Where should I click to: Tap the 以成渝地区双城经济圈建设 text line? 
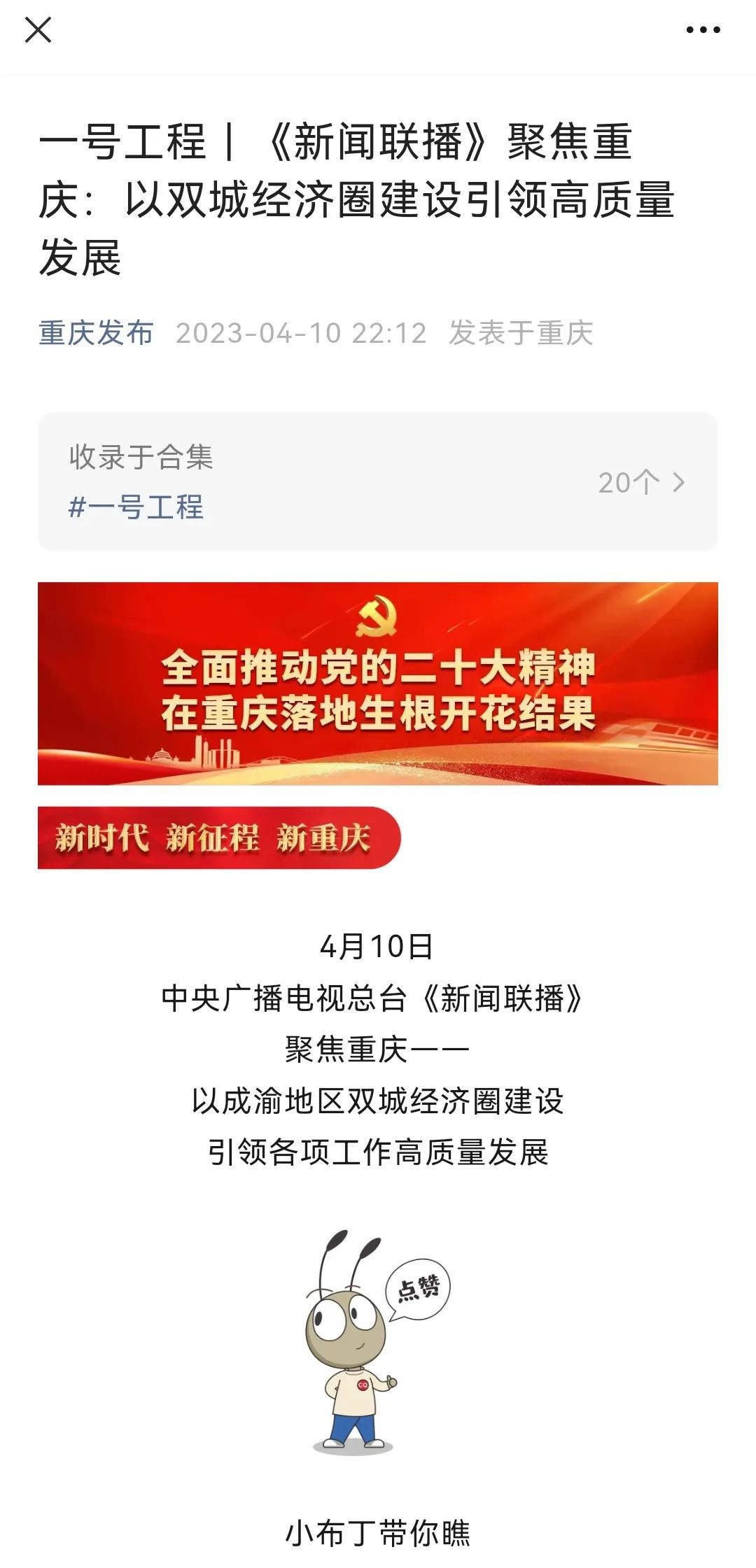click(378, 1099)
